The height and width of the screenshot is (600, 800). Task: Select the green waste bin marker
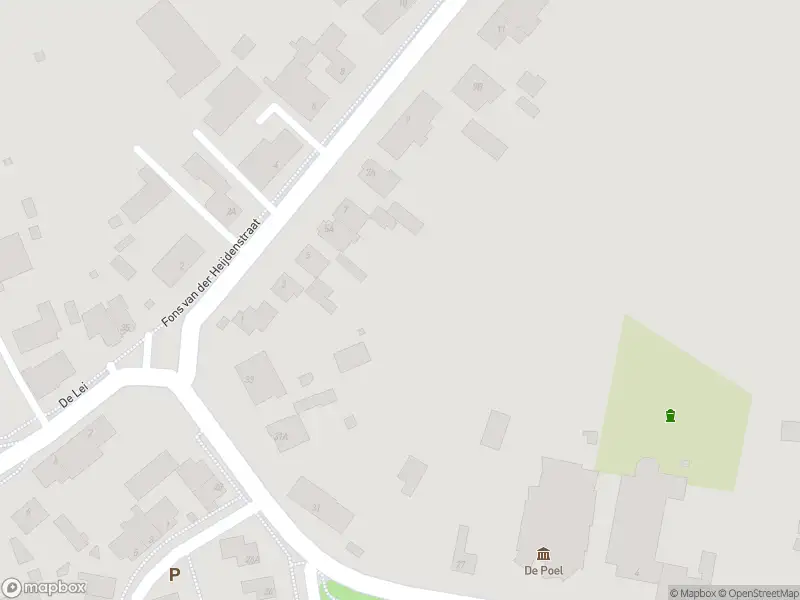tap(670, 415)
